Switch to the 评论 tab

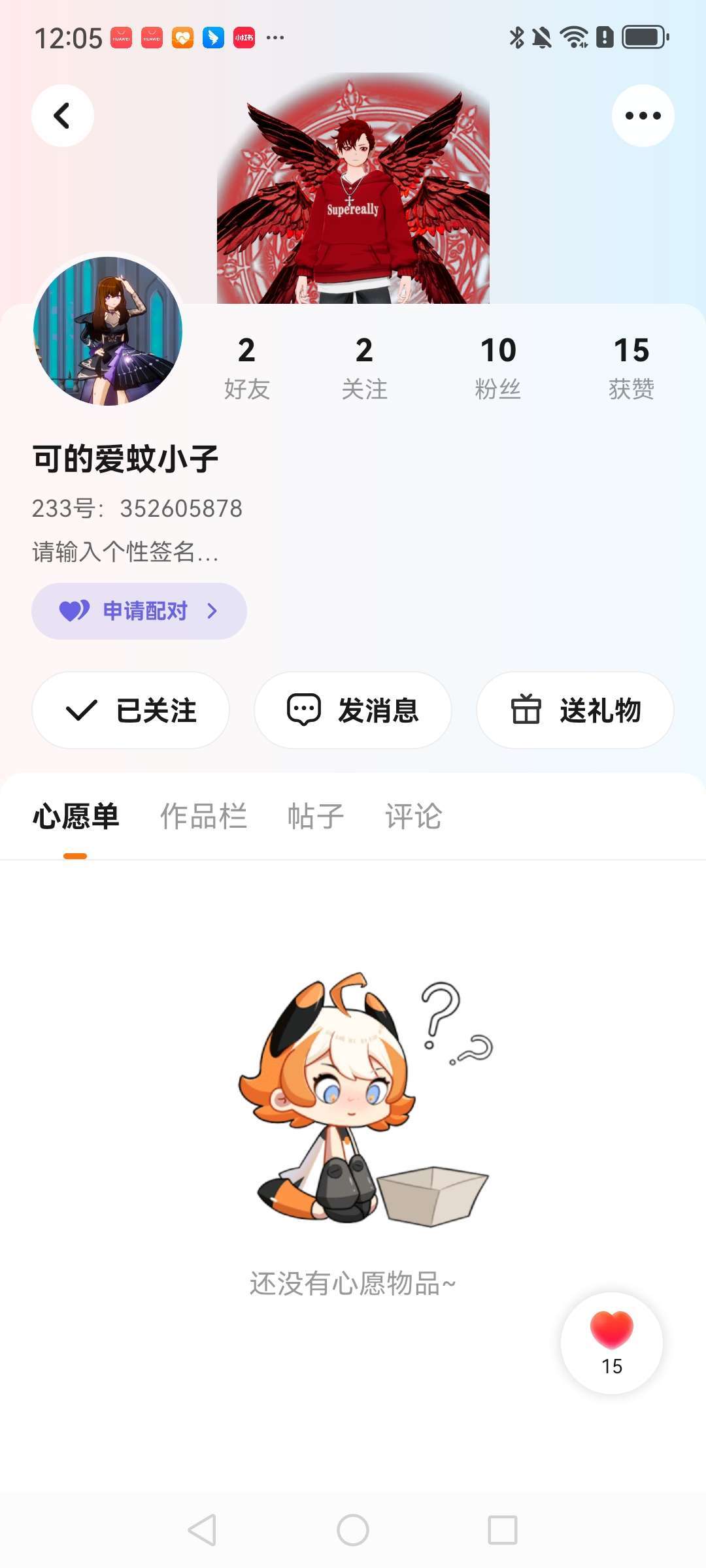(x=414, y=817)
